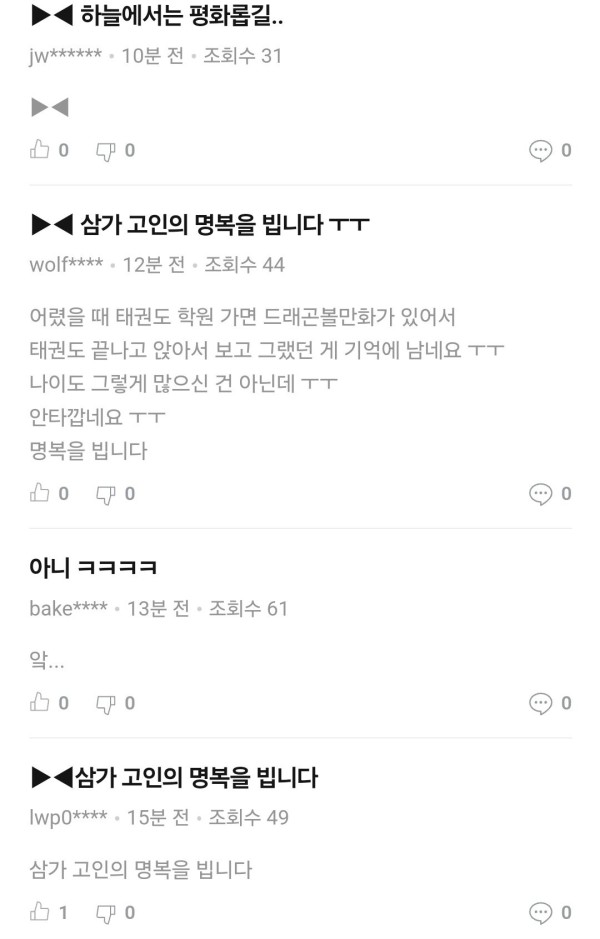This screenshot has height=939, width=600.
Task: Open wolf****'s post '삼가 고인의 명복을 빕니다 ㅜㅜ'
Action: (x=200, y=227)
